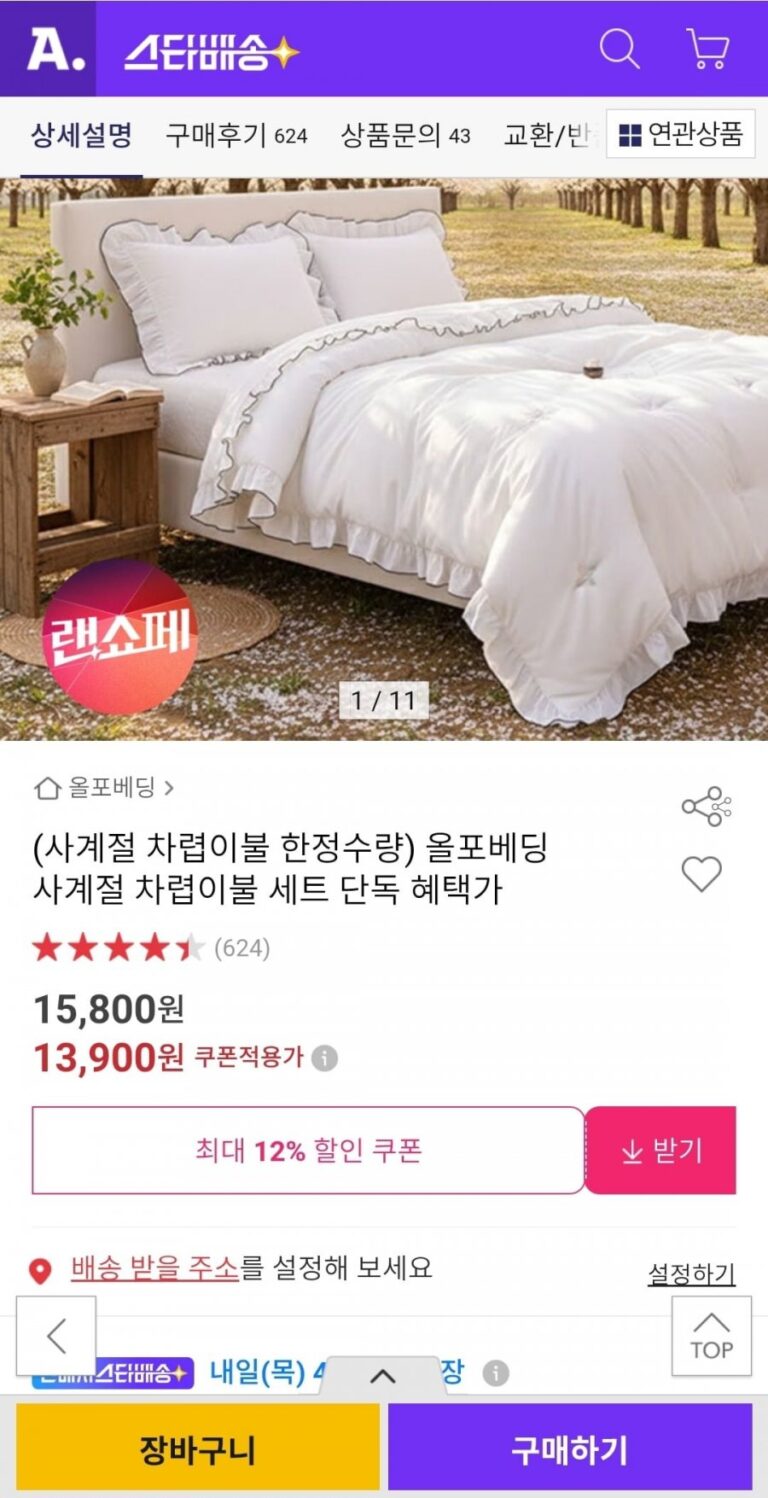Tap 받기 to download the coupon
Viewport: 768px width, 1498px height.
point(661,1150)
